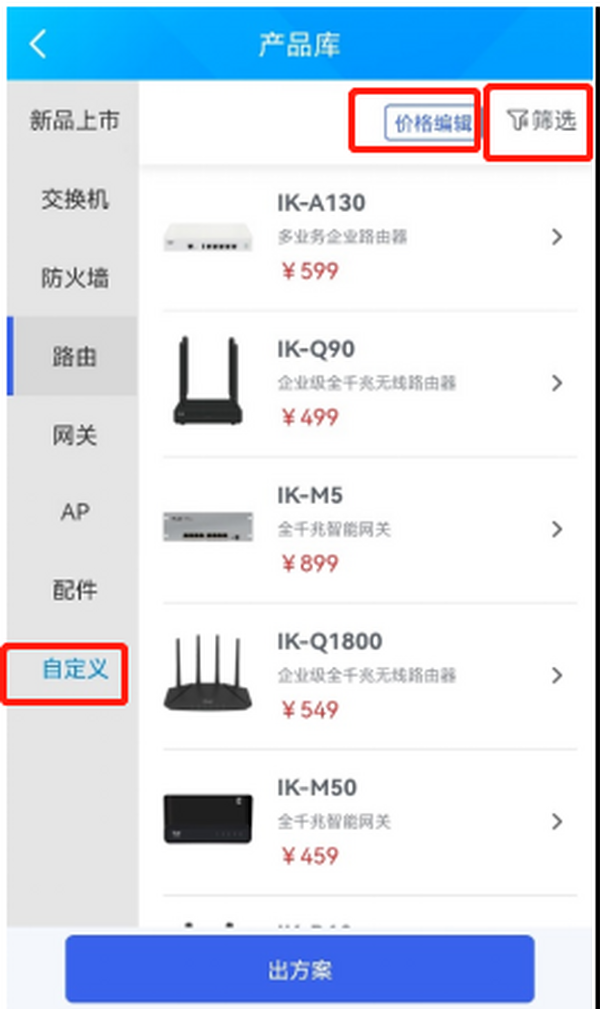The image size is (600, 1009).
Task: Switch to the 自定义 category
Action: 74,669
